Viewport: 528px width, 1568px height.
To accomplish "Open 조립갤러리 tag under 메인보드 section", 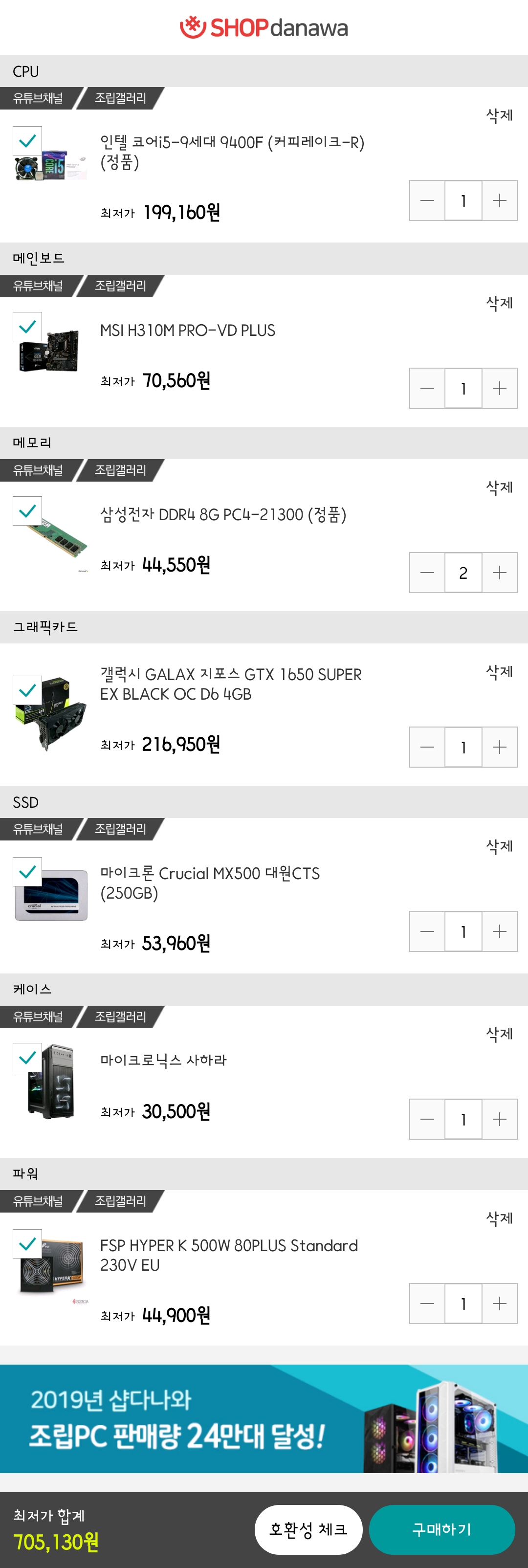I will [120, 286].
